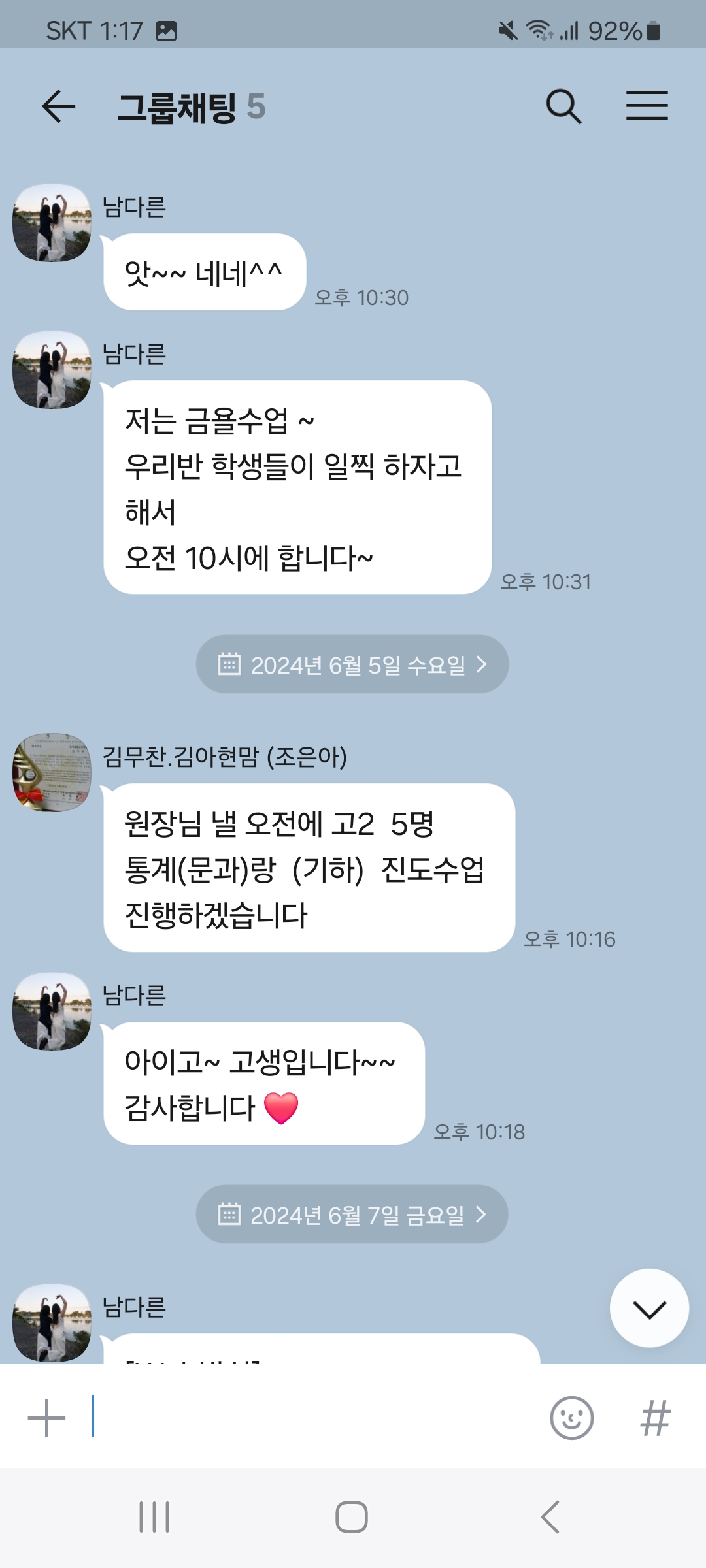Image resolution: width=706 pixels, height=1568 pixels.
Task: Focus the message text field
Action: [x=314, y=1417]
